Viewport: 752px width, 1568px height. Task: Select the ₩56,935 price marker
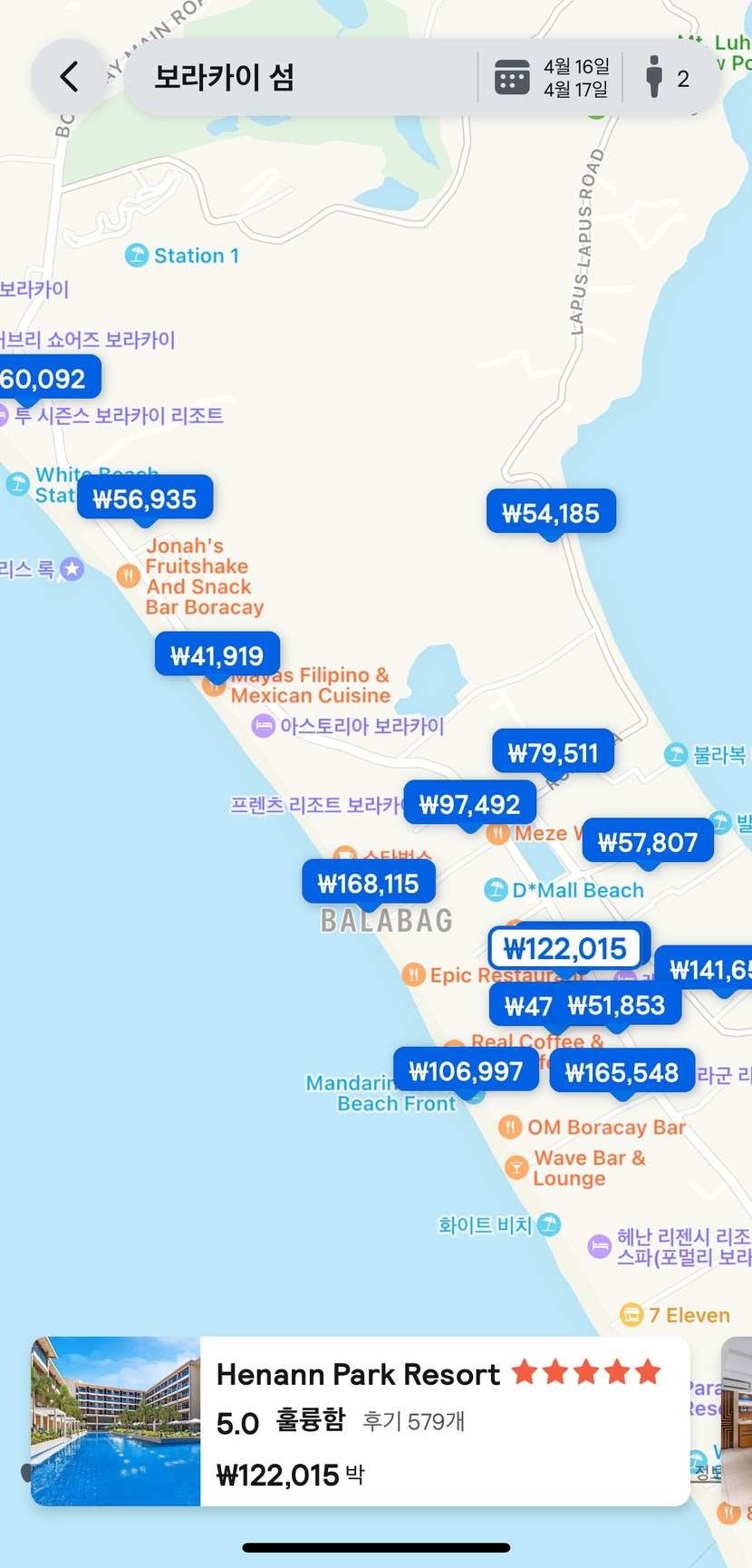coord(145,499)
